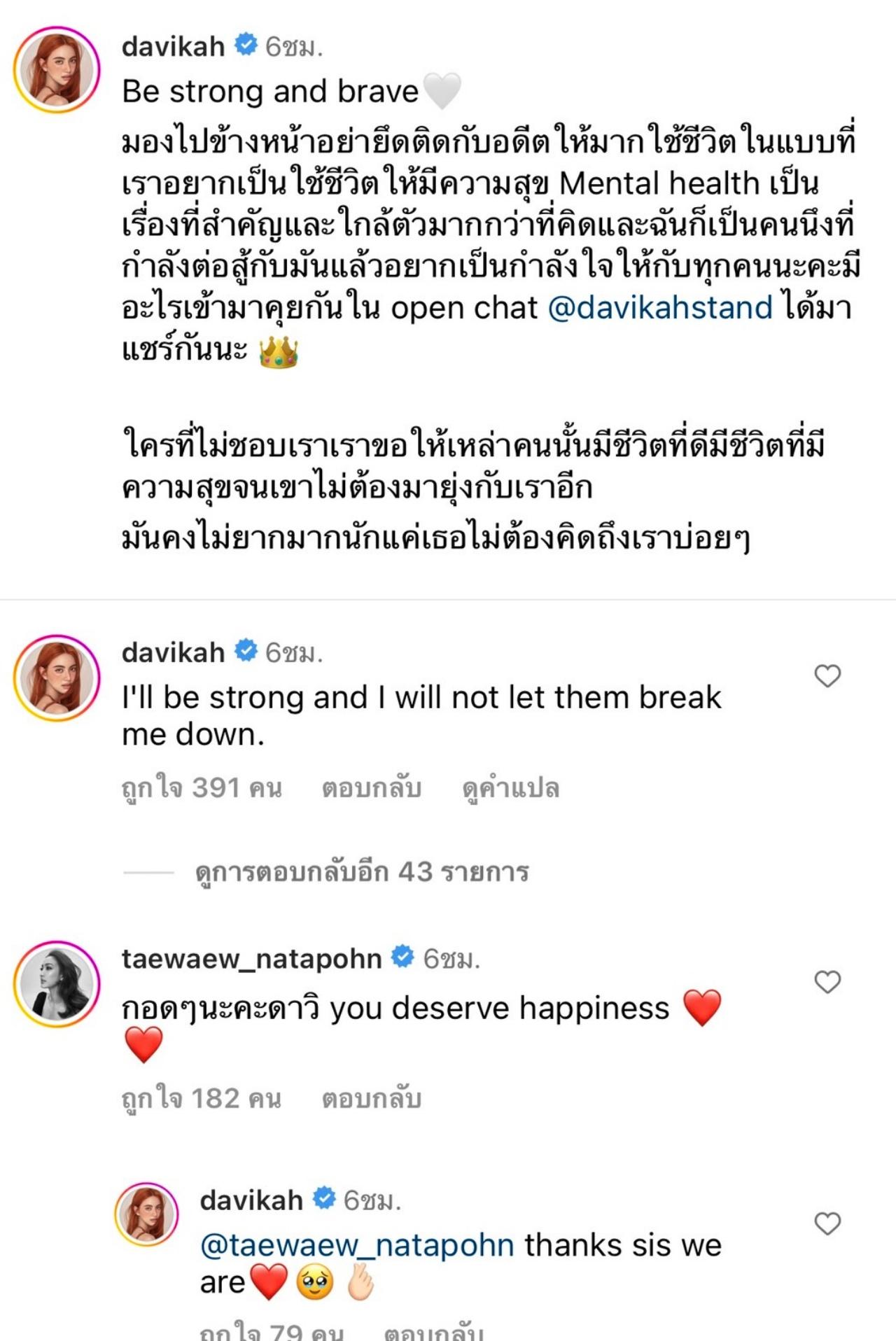View who liked the 391-like comment
The width and height of the screenshot is (896, 1341).
(202, 788)
